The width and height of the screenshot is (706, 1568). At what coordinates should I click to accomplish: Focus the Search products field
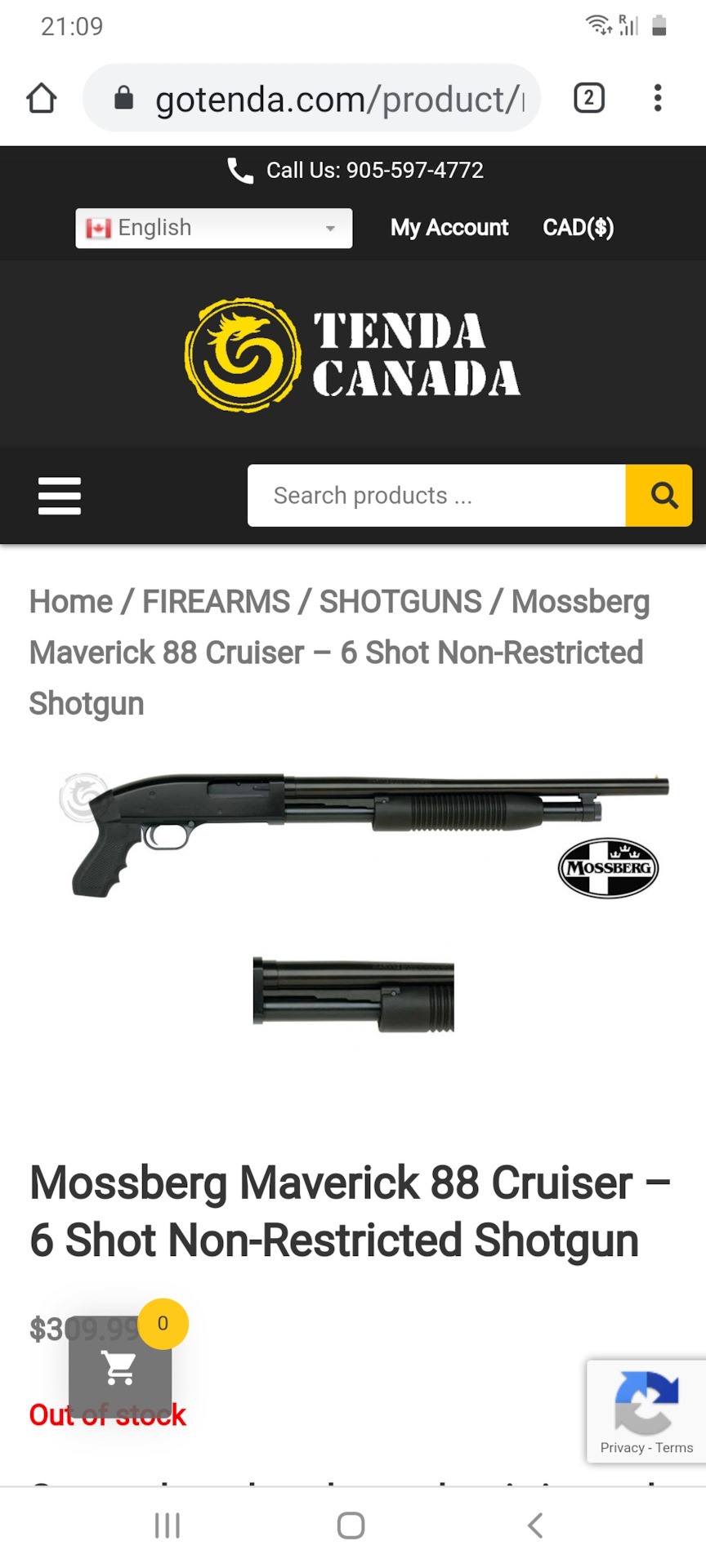click(436, 496)
